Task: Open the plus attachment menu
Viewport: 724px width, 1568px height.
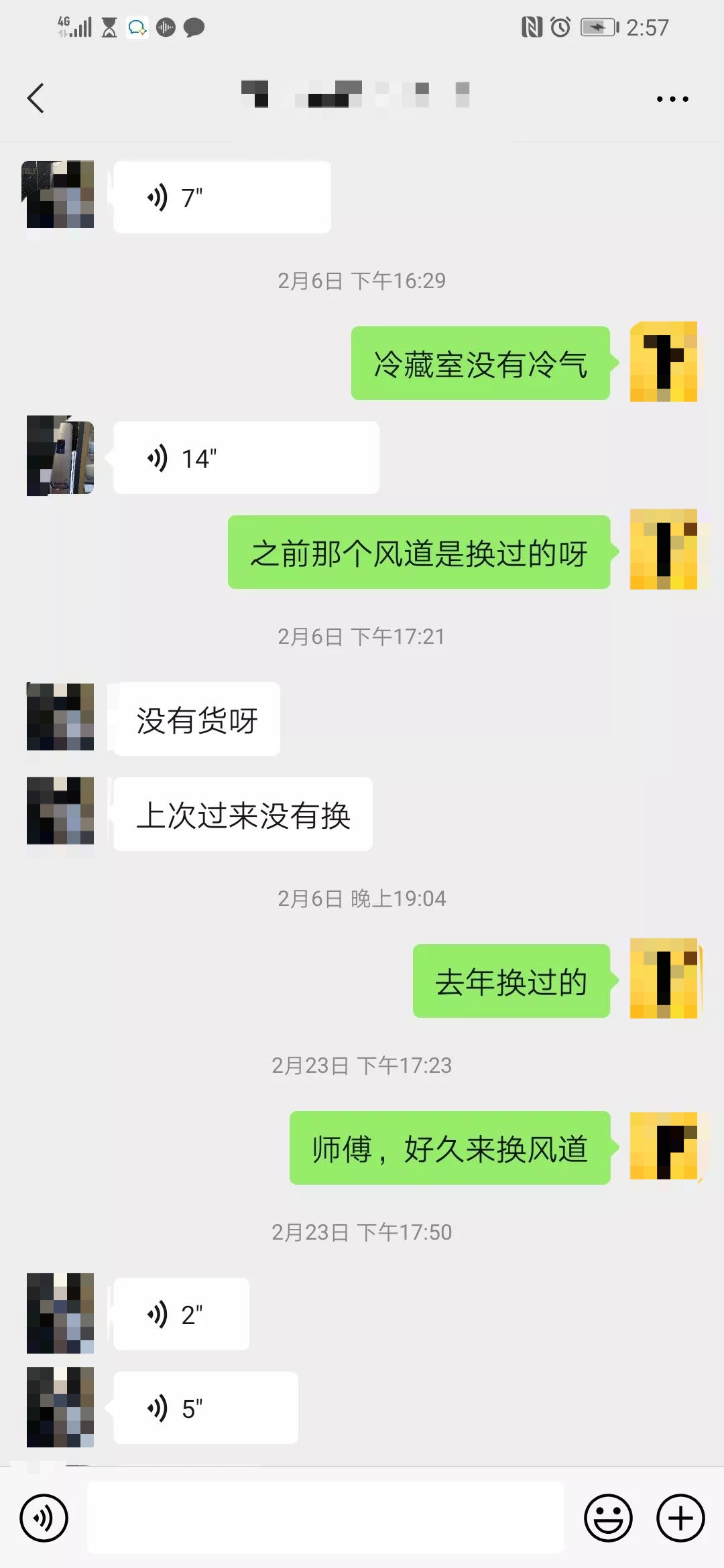Action: pyautogui.click(x=680, y=1518)
